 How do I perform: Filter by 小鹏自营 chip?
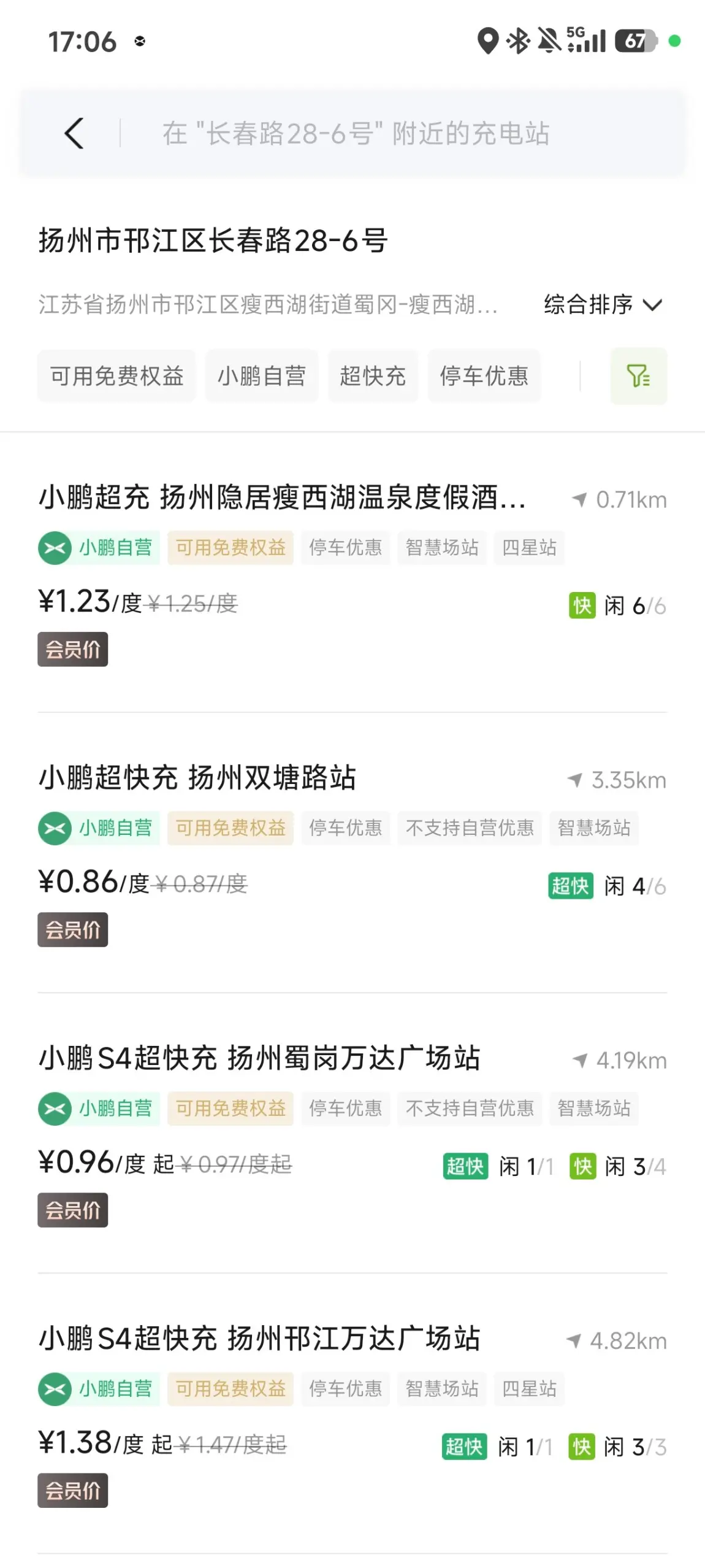262,376
